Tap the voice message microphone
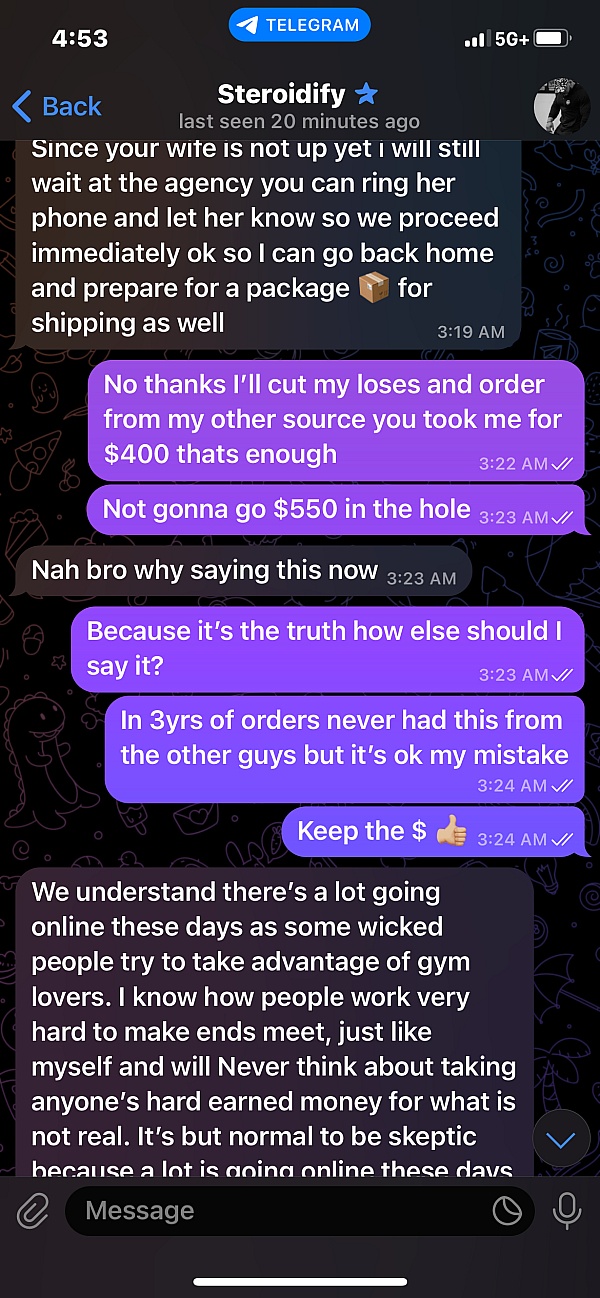The width and height of the screenshot is (600, 1298). pyautogui.click(x=567, y=1211)
